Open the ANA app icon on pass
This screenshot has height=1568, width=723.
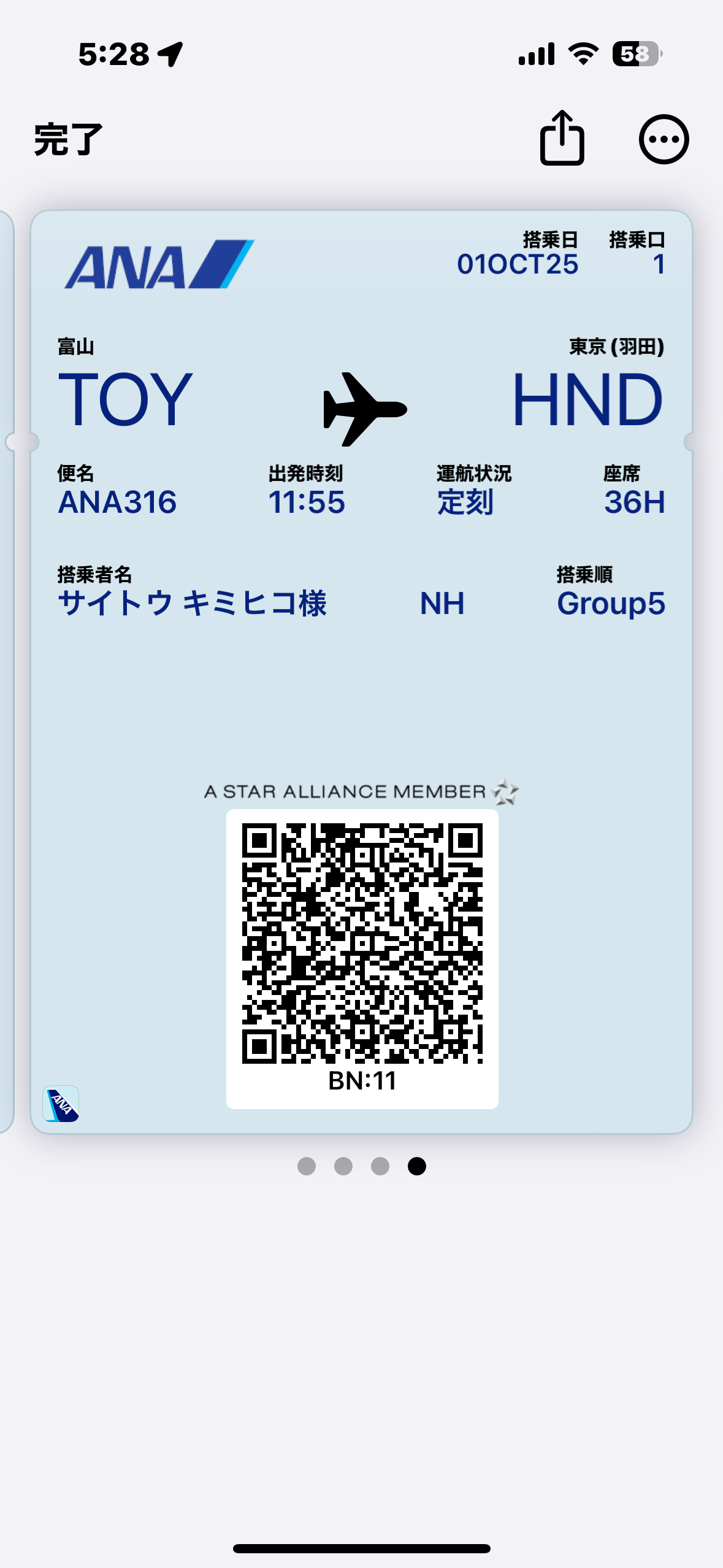[x=61, y=1104]
